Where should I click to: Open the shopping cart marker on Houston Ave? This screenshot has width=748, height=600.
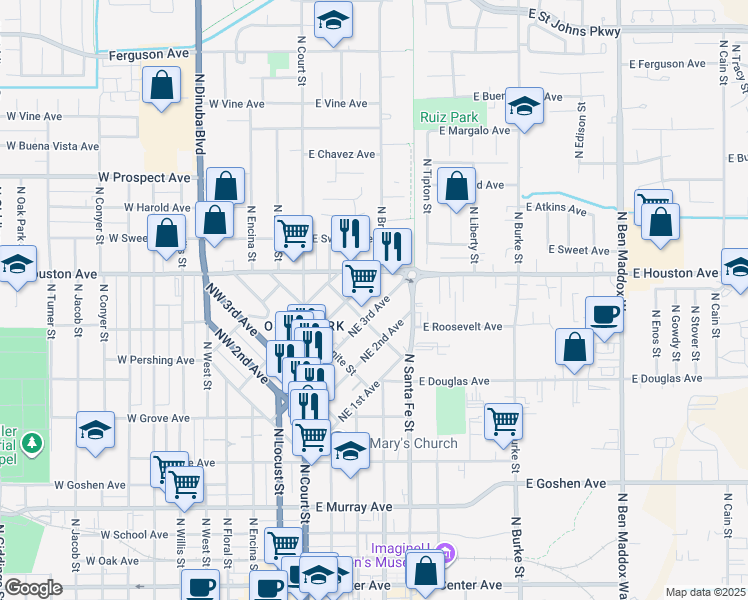coord(361,277)
